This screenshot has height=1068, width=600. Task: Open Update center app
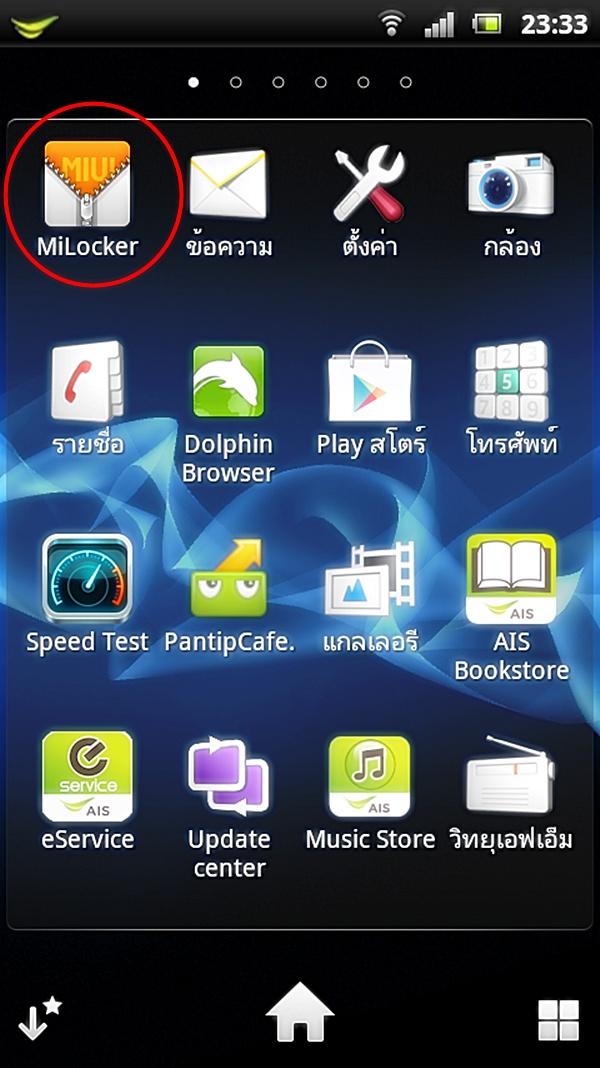click(x=229, y=777)
